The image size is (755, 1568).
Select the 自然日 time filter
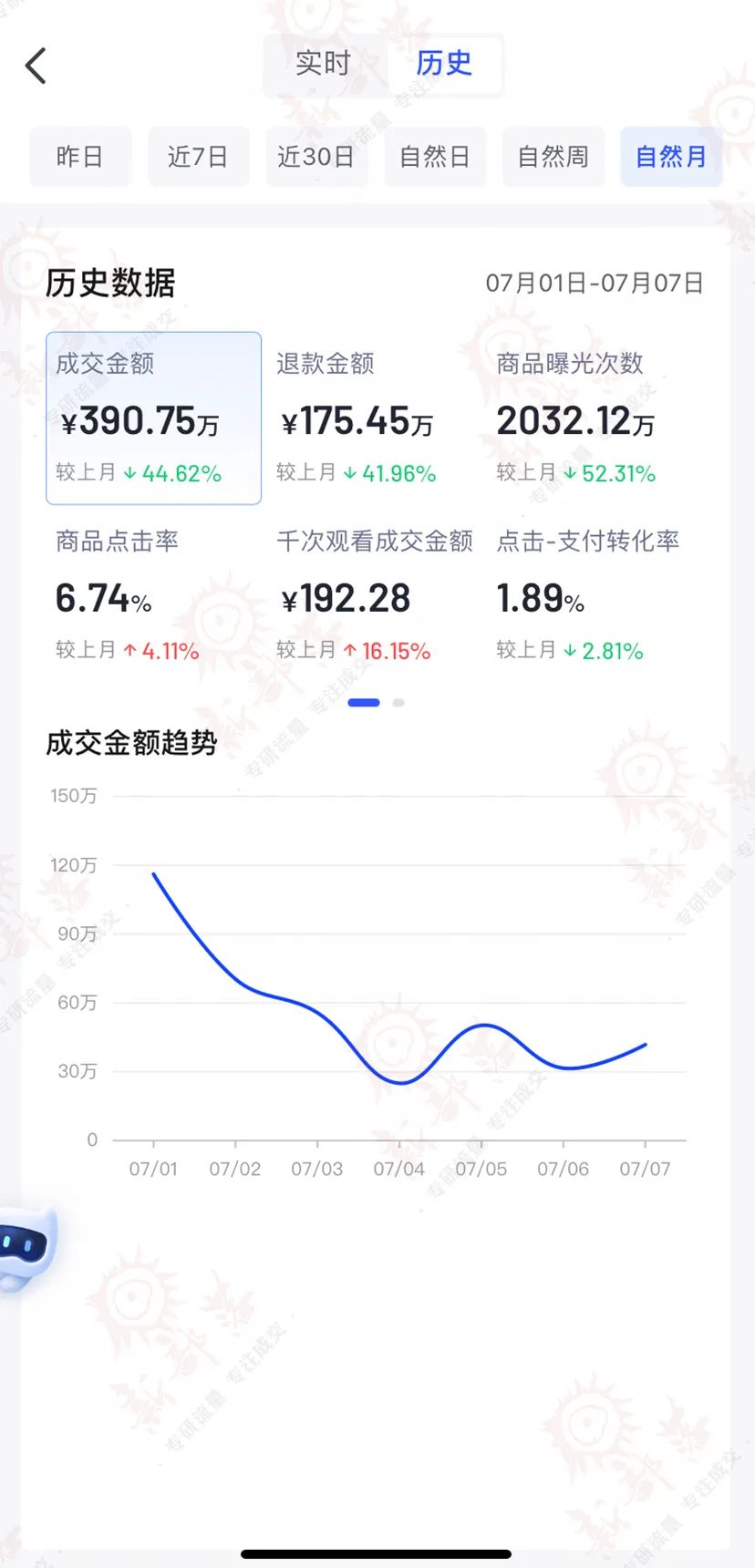click(x=435, y=157)
